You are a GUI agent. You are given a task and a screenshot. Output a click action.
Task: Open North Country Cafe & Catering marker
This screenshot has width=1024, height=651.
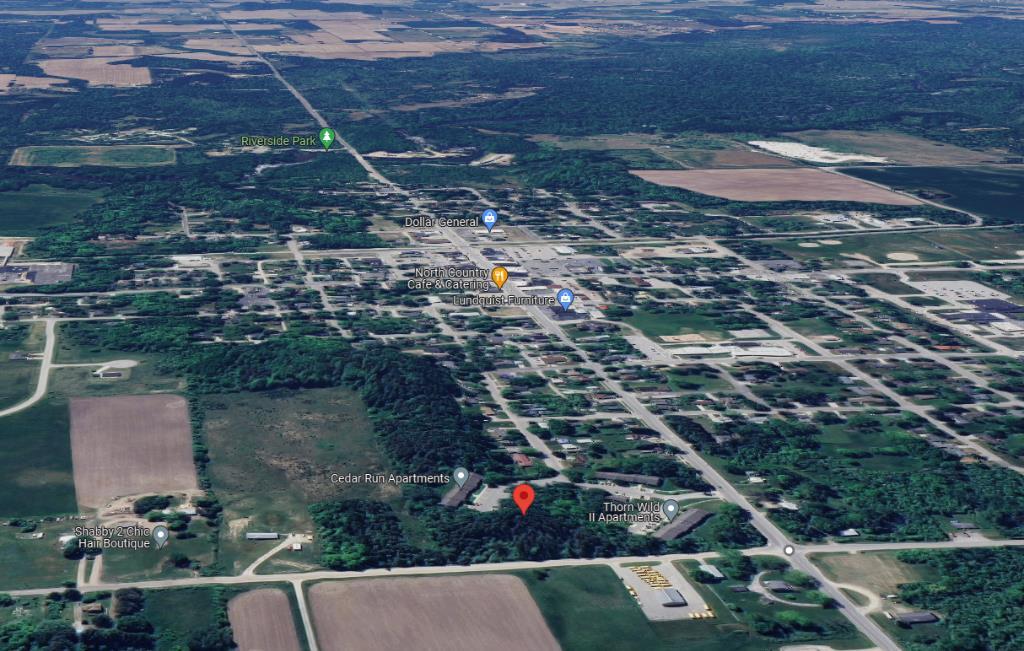[500, 276]
